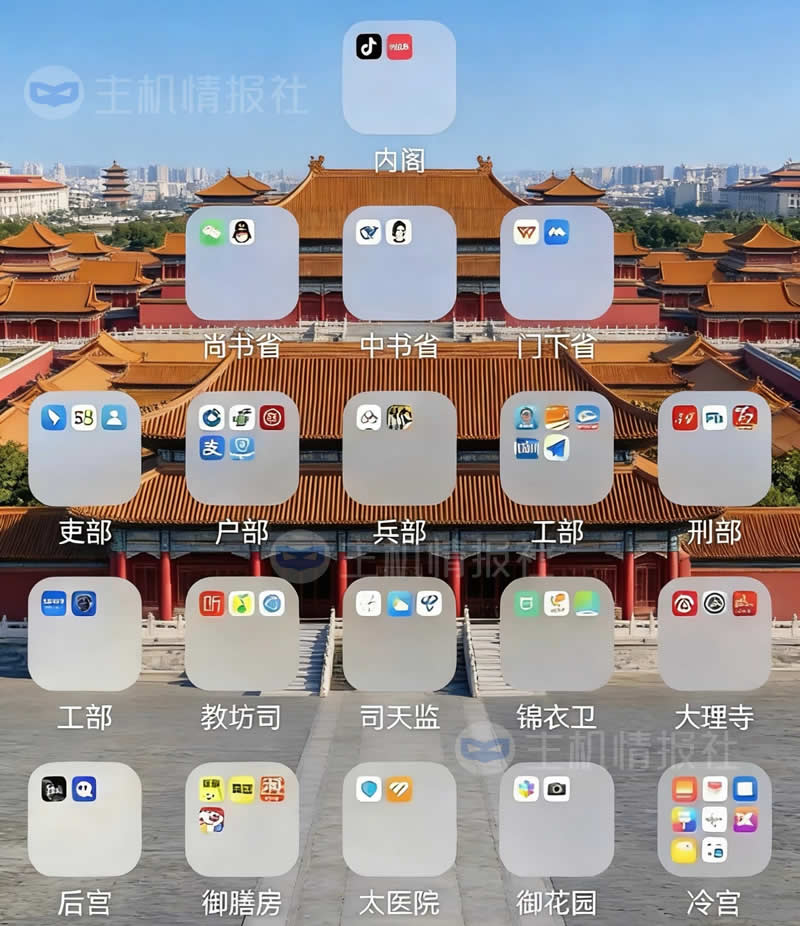Open the 后宫 folder

click(85, 819)
